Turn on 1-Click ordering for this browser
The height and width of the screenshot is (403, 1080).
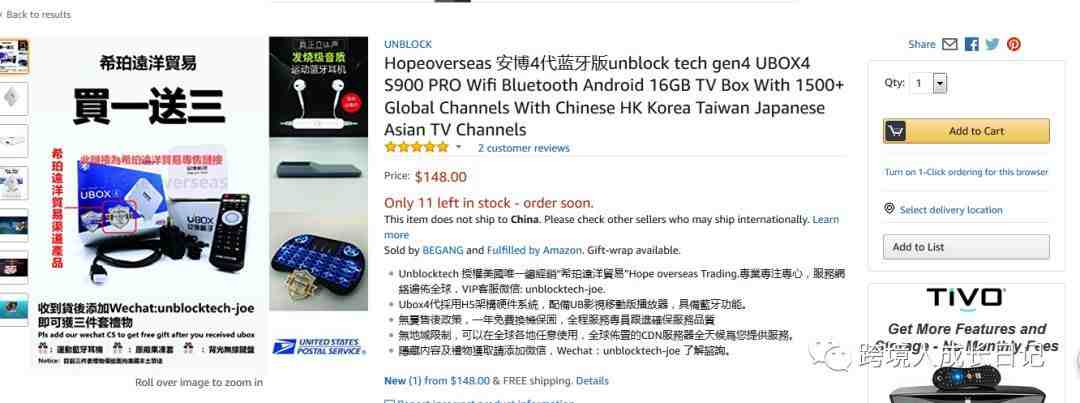click(966, 172)
